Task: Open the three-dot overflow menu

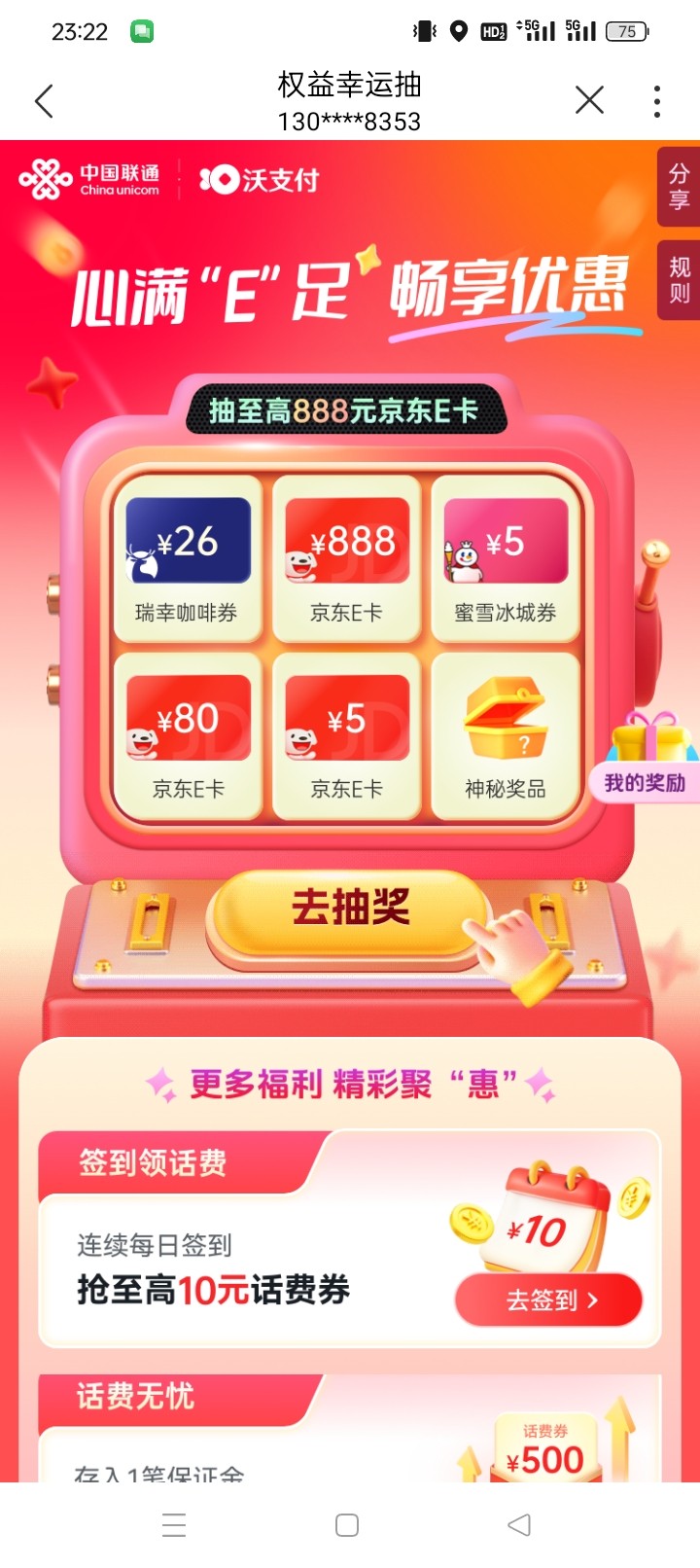Action: [x=657, y=101]
